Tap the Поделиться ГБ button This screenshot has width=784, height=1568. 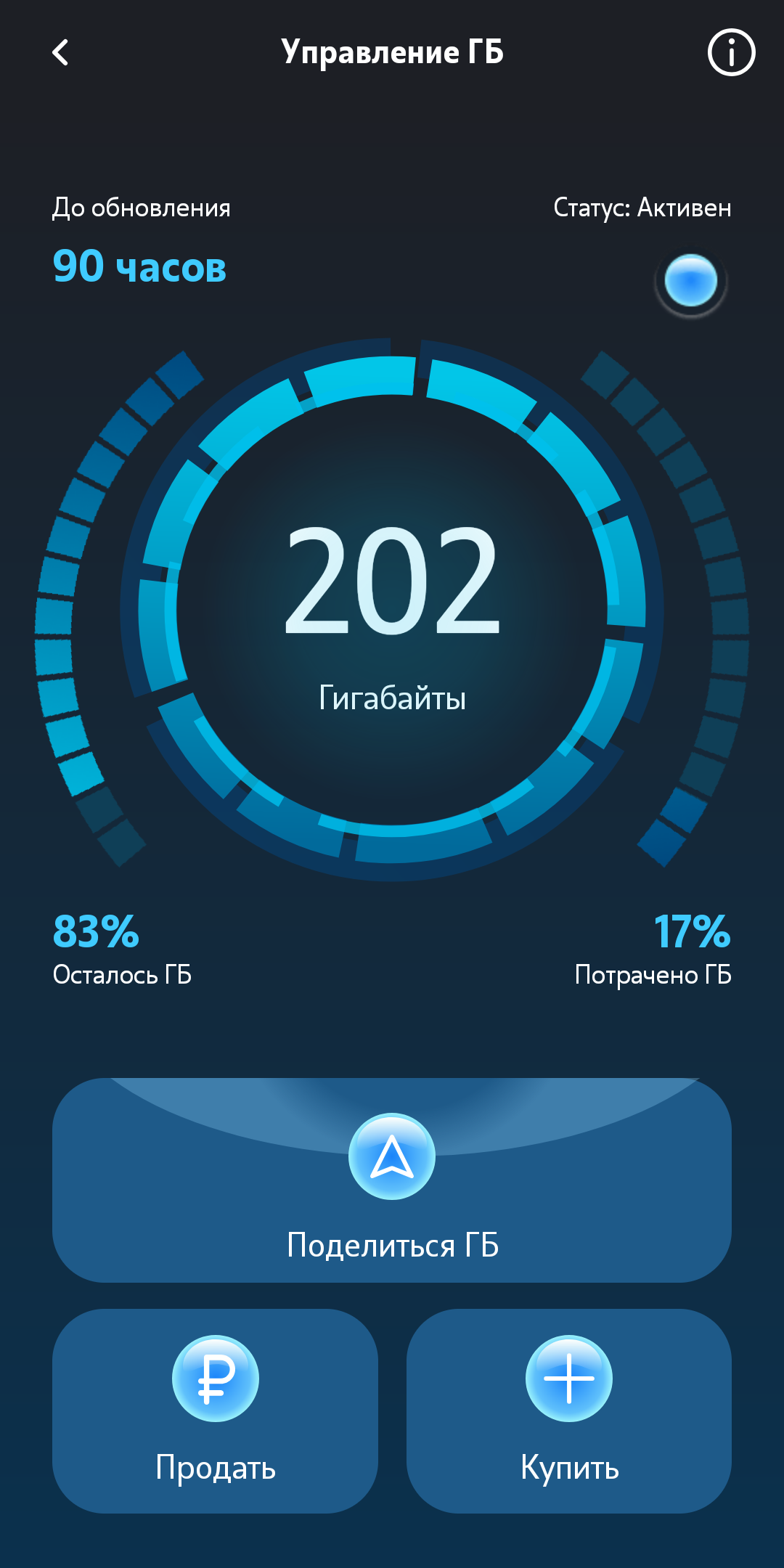[x=392, y=1180]
